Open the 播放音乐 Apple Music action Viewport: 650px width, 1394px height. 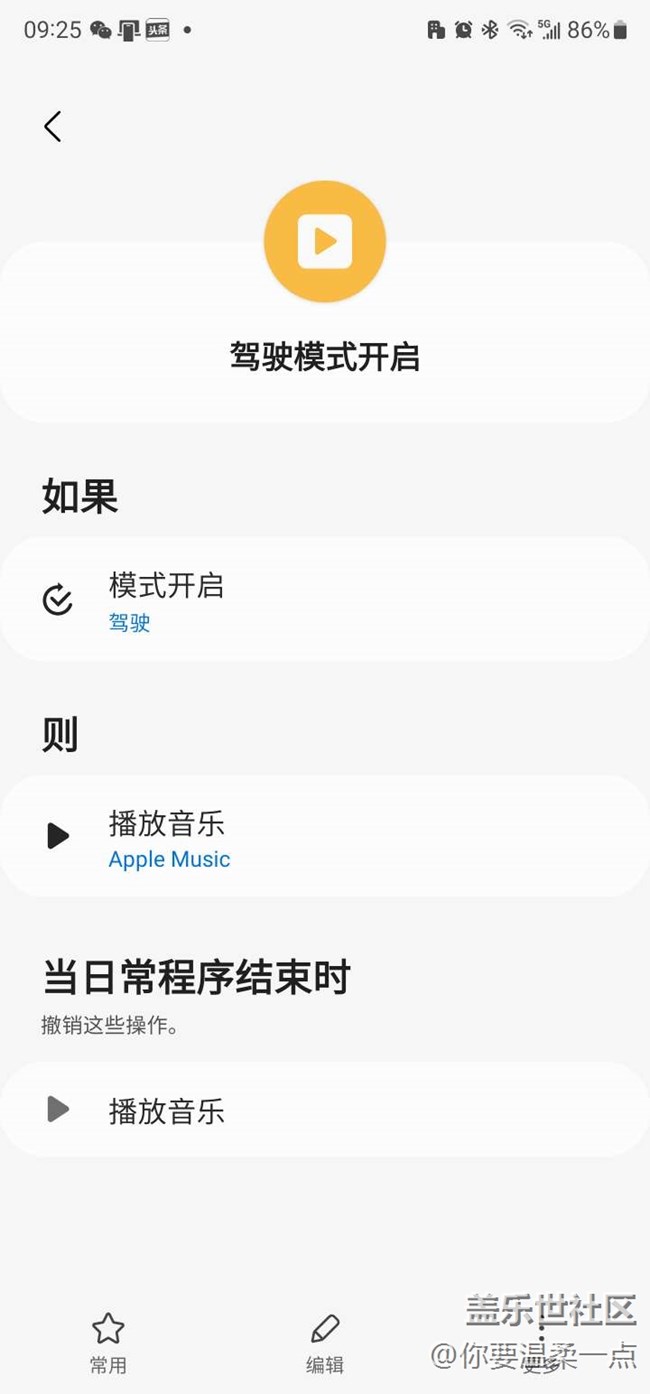click(325, 836)
